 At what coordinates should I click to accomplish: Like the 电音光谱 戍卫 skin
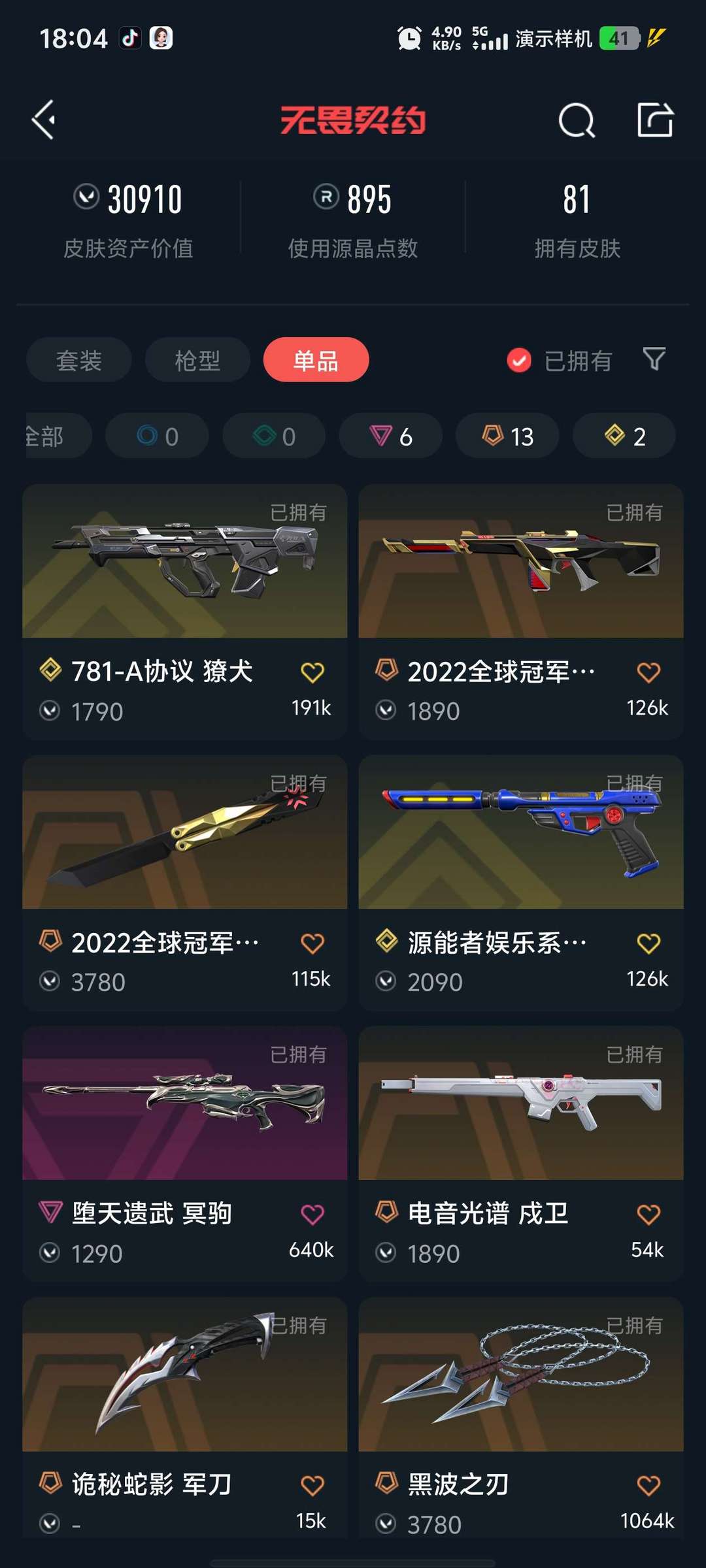point(648,1215)
